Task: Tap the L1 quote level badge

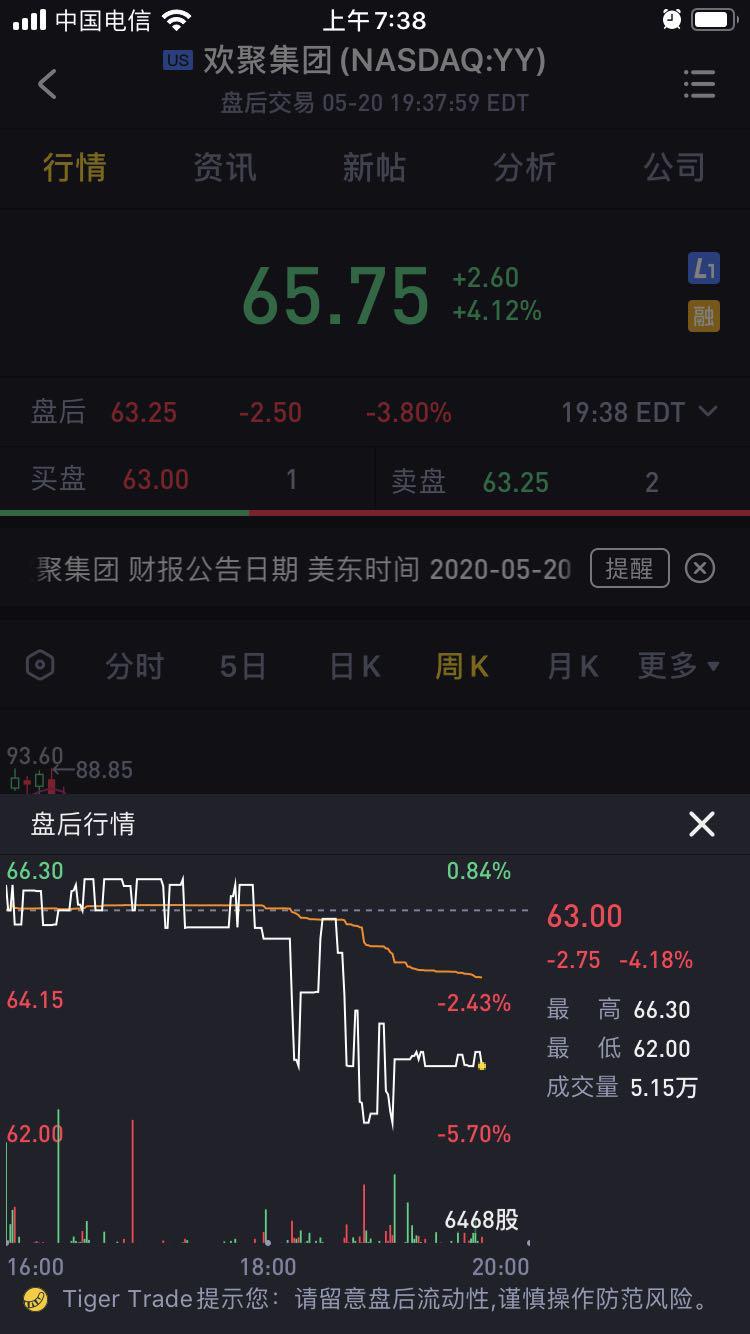Action: 704,268
